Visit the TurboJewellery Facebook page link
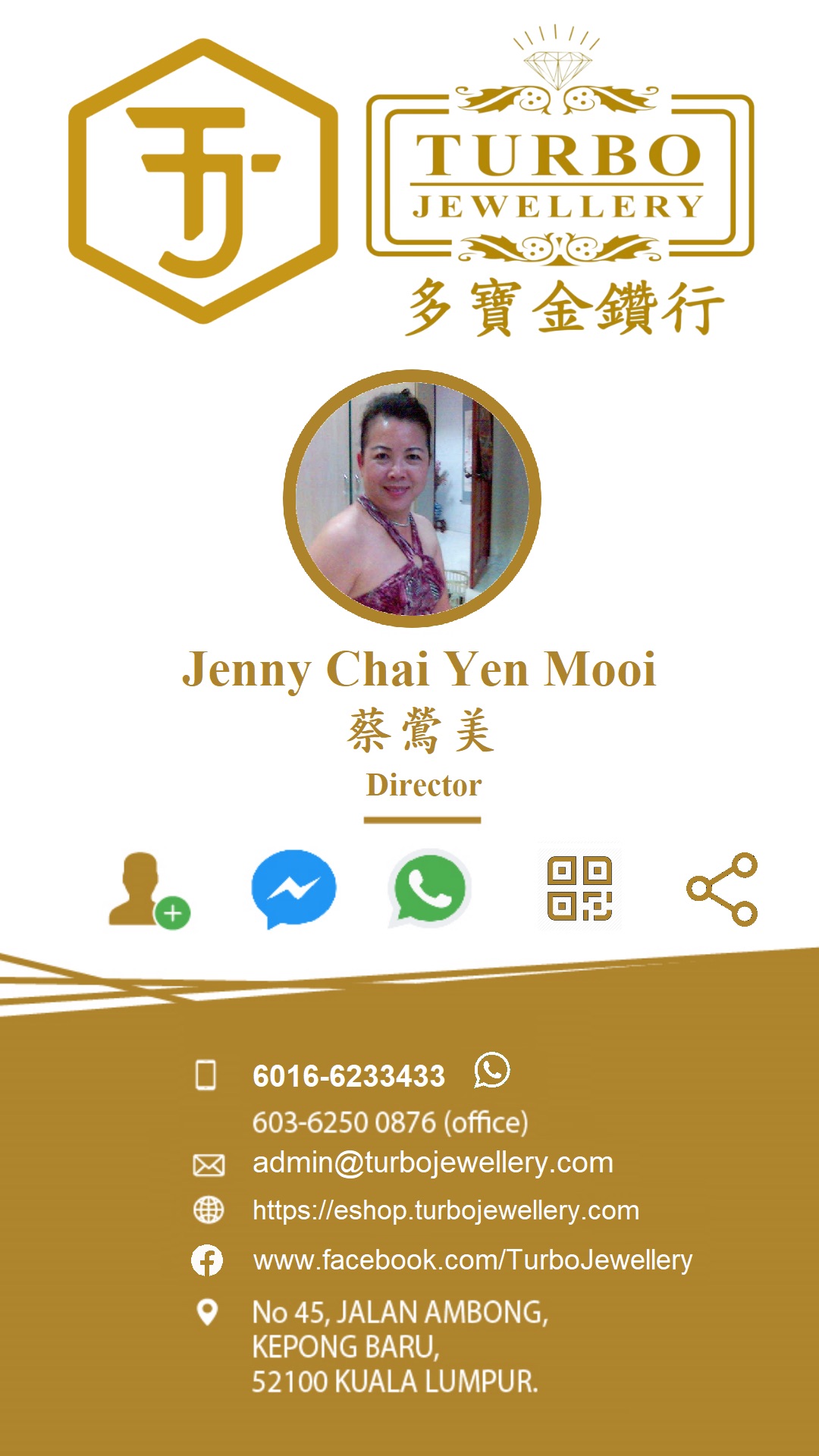819x1456 pixels. coord(472,1260)
